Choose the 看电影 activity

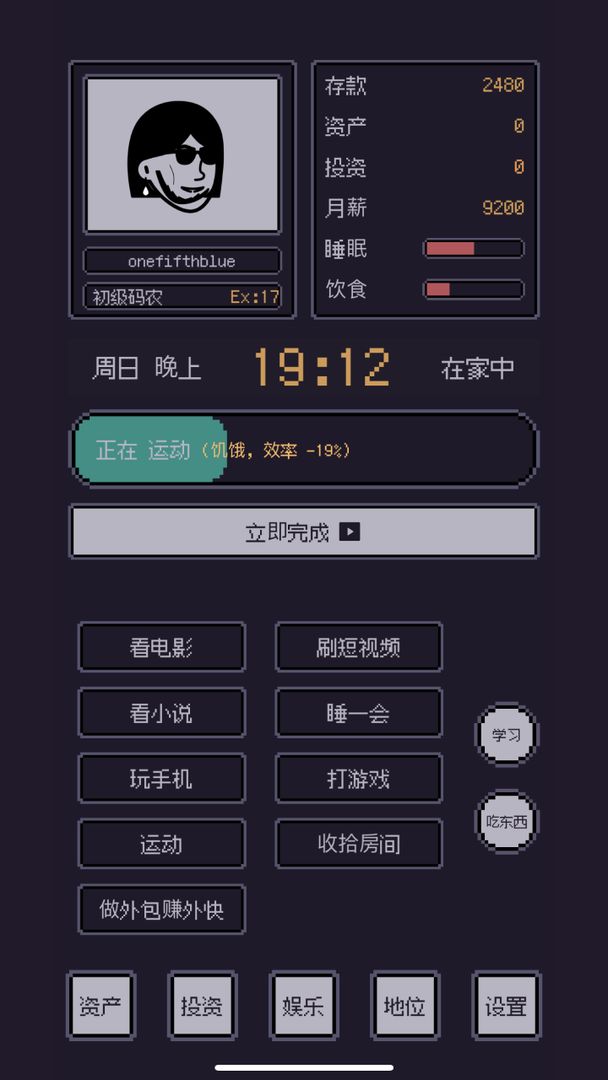pyautogui.click(x=161, y=648)
